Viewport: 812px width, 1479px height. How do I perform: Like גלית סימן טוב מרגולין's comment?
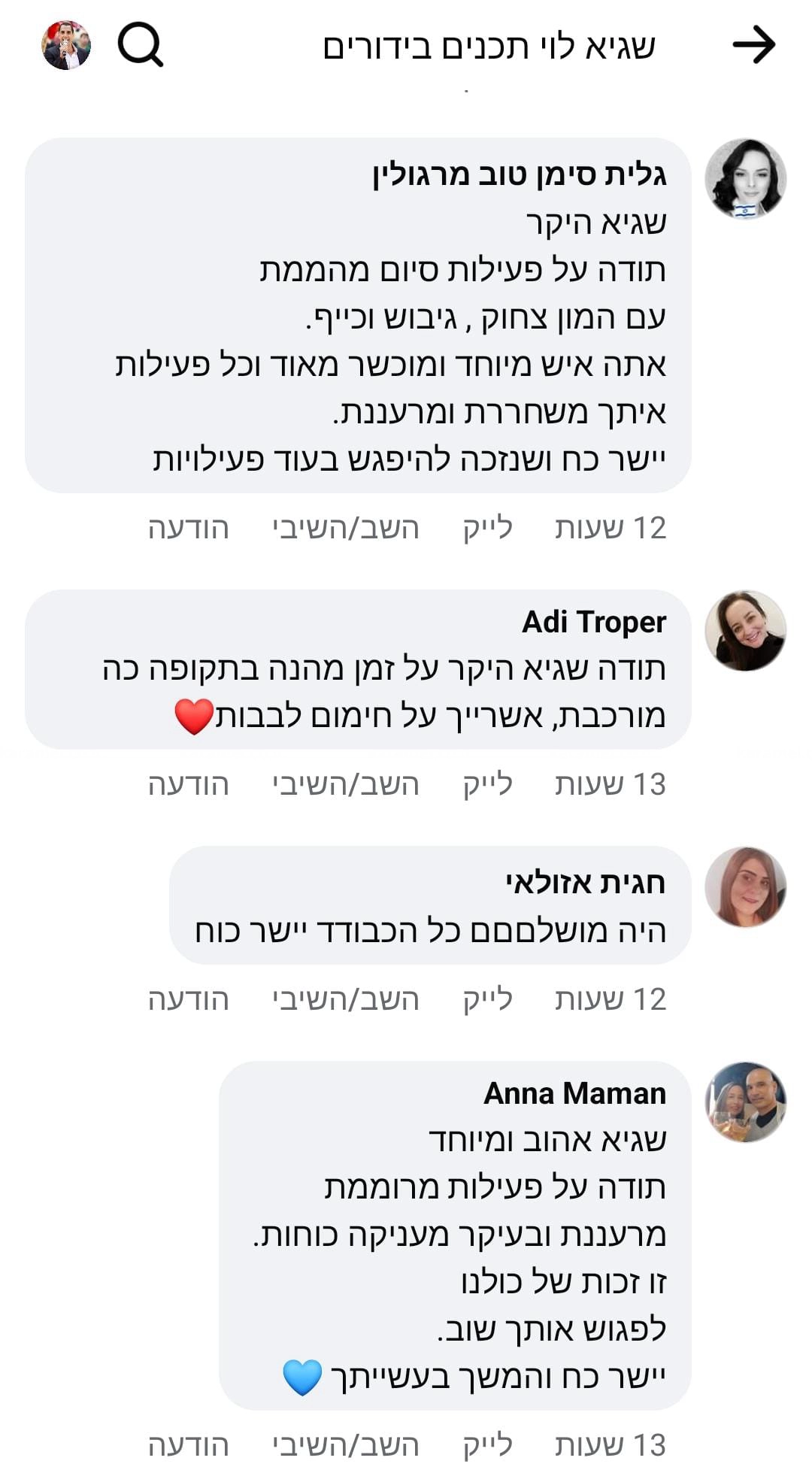point(487,528)
